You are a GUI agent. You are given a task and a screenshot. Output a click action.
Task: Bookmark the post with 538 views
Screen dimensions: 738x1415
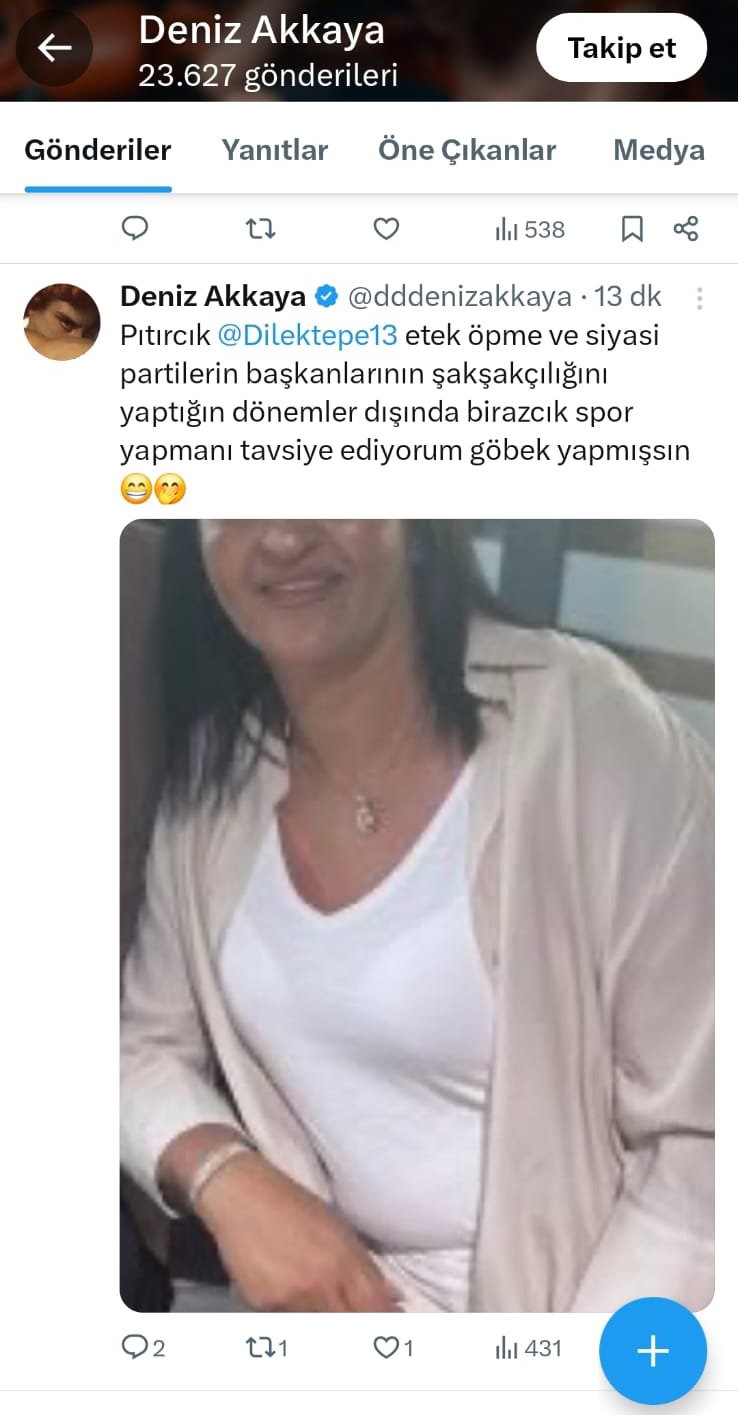[x=632, y=230]
